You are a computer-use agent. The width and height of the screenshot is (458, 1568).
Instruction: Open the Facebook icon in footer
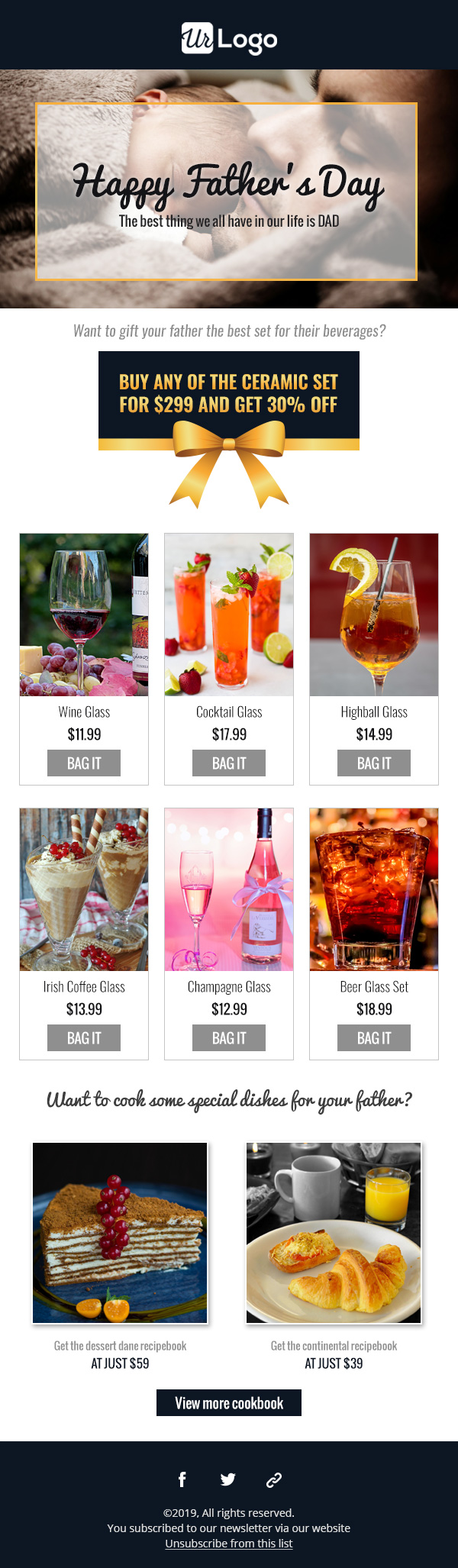pyautogui.click(x=182, y=1479)
